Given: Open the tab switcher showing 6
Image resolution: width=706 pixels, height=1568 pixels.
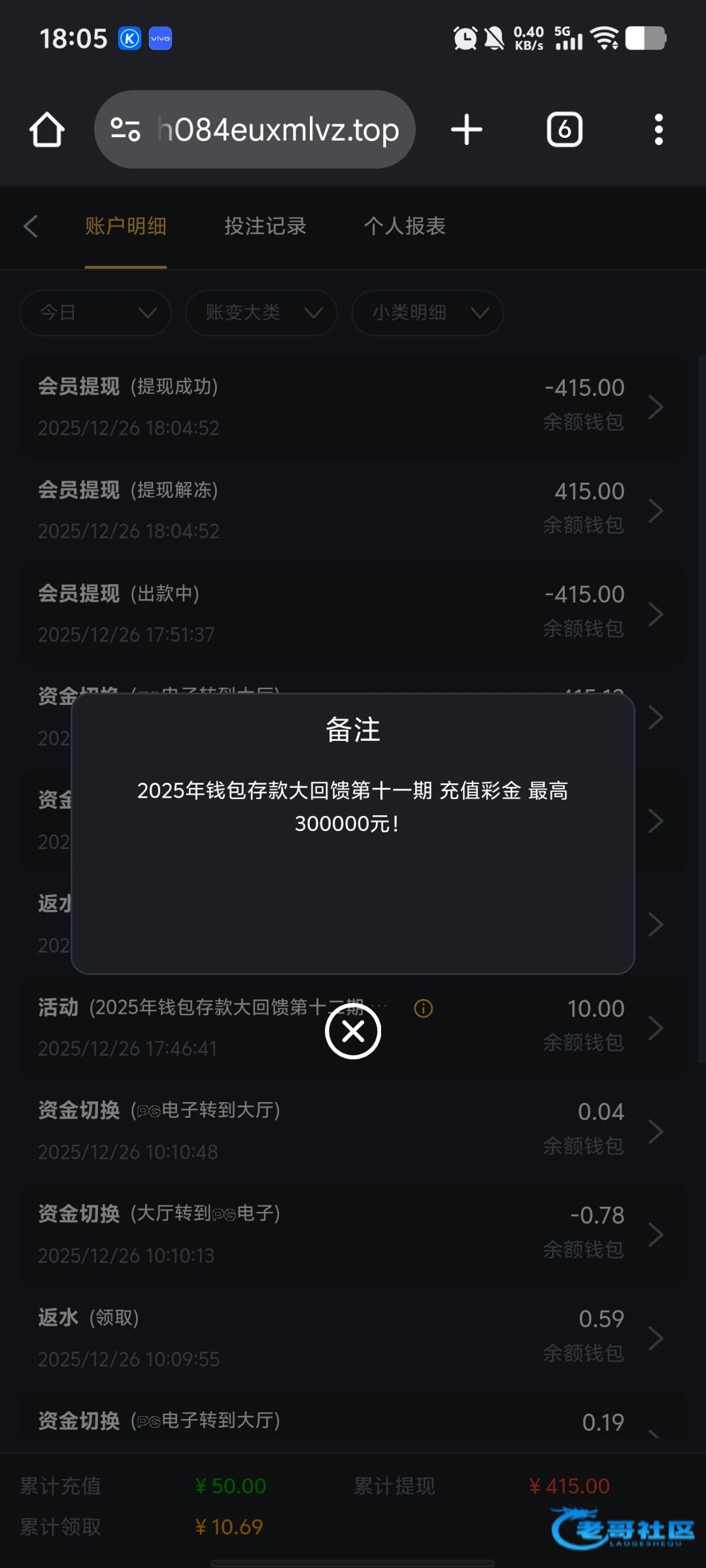Looking at the screenshot, I should 565,129.
